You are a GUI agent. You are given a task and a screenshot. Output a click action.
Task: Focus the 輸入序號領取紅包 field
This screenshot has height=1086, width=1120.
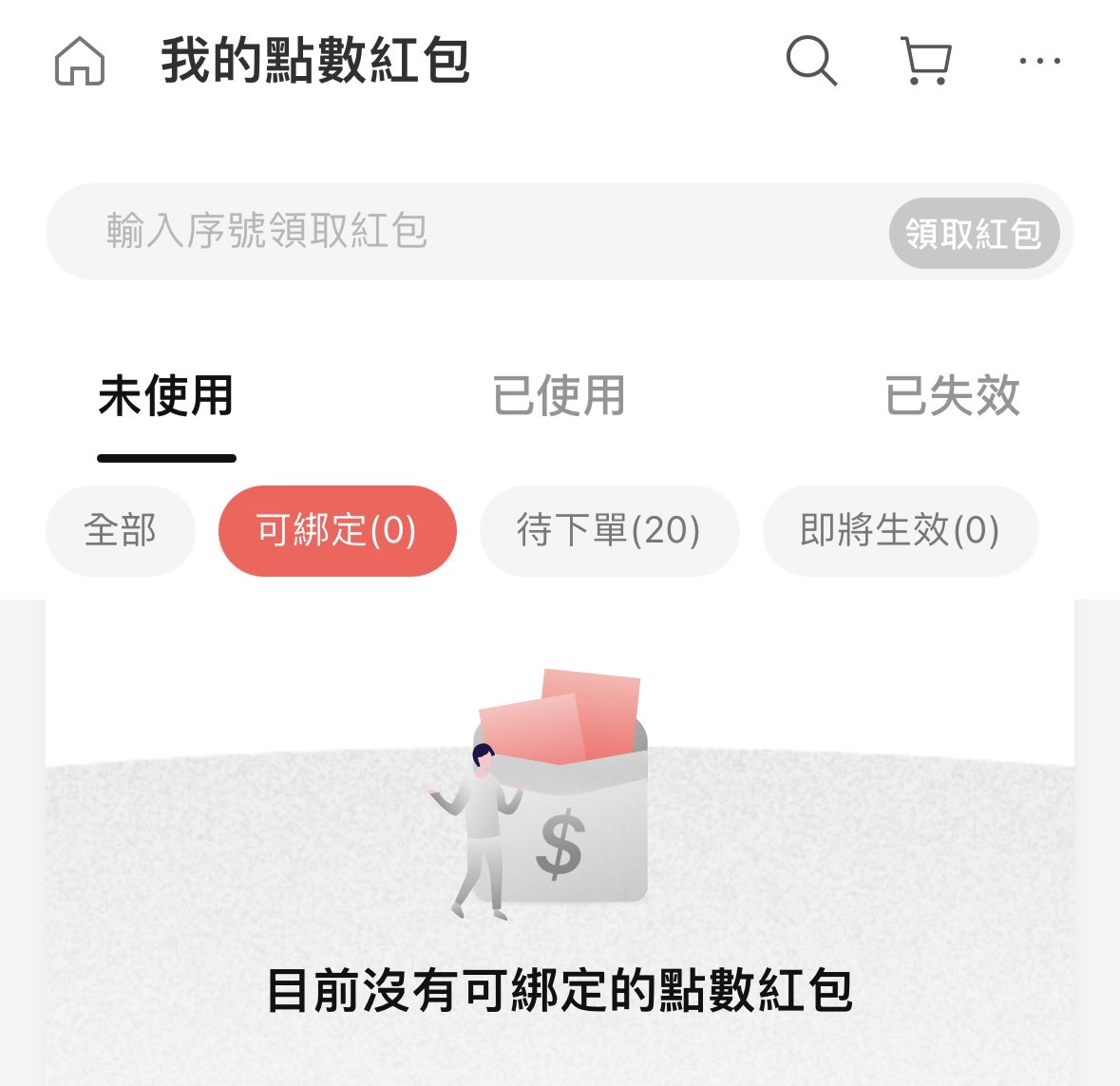coord(456,232)
